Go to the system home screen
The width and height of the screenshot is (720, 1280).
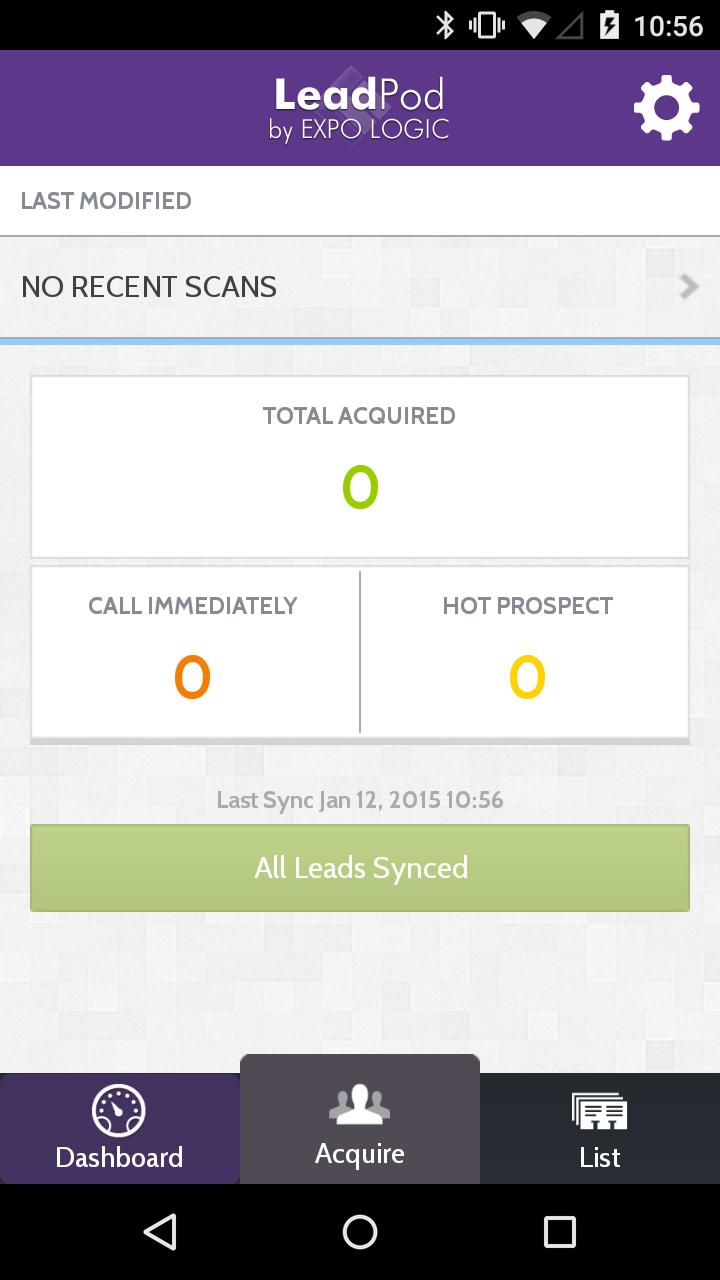[x=360, y=1232]
